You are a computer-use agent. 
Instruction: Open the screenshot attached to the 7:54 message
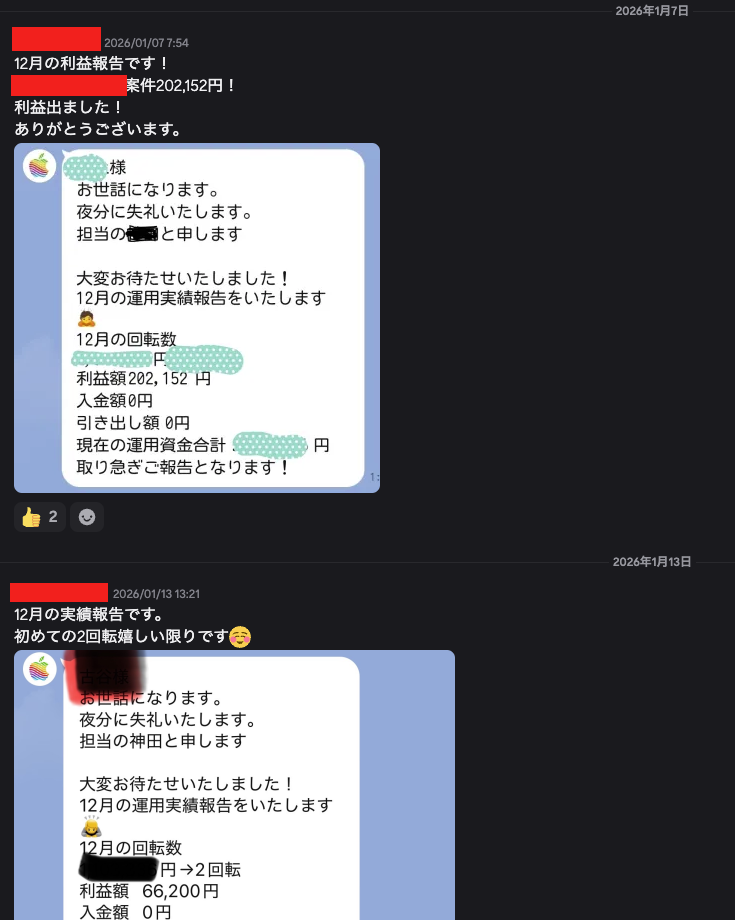[x=197, y=318]
